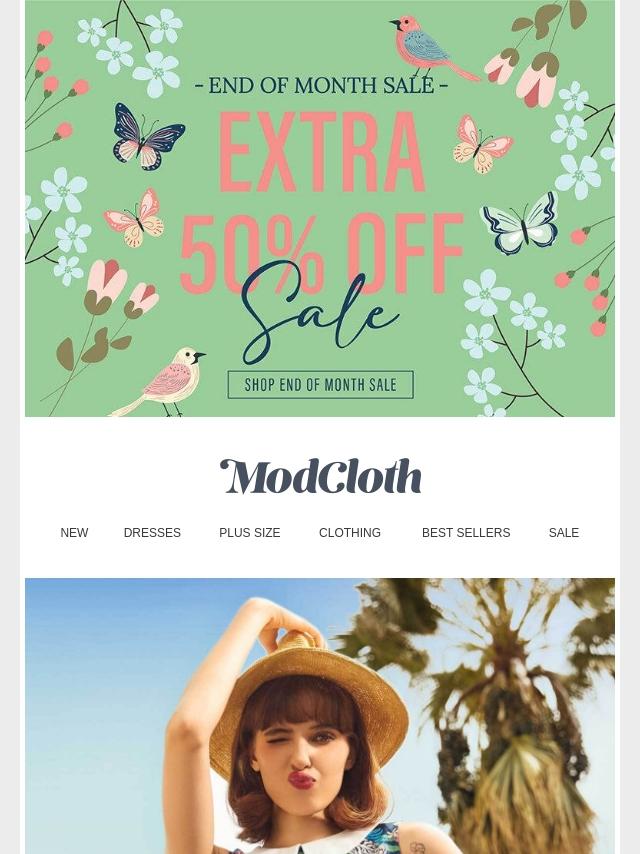Viewport: 640px width, 854px height.
Task: Tap the Shop End of Month Sale button
Action: pos(320,385)
